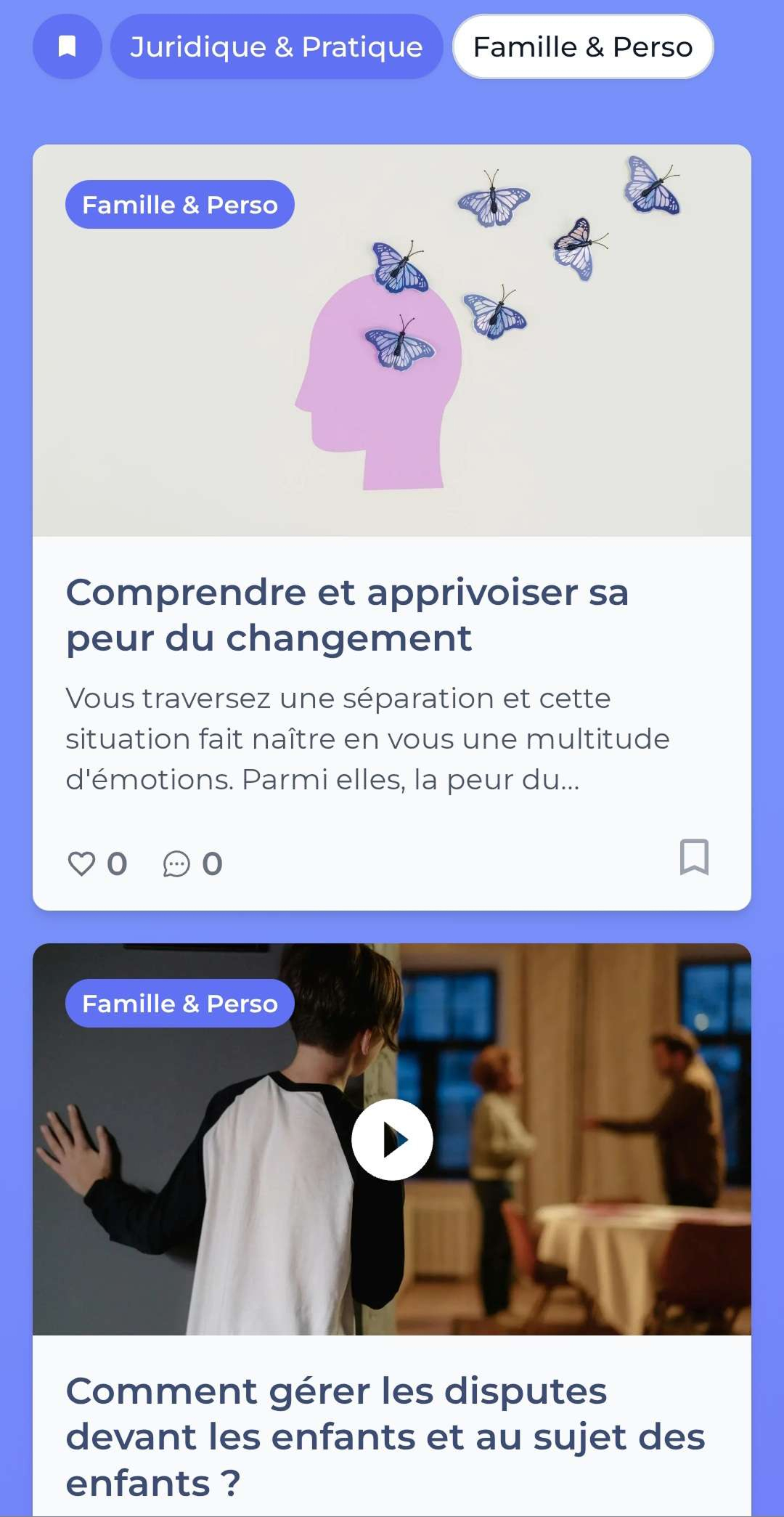Bookmark the peur du changement article
The width and height of the screenshot is (784, 1517).
pyautogui.click(x=693, y=857)
